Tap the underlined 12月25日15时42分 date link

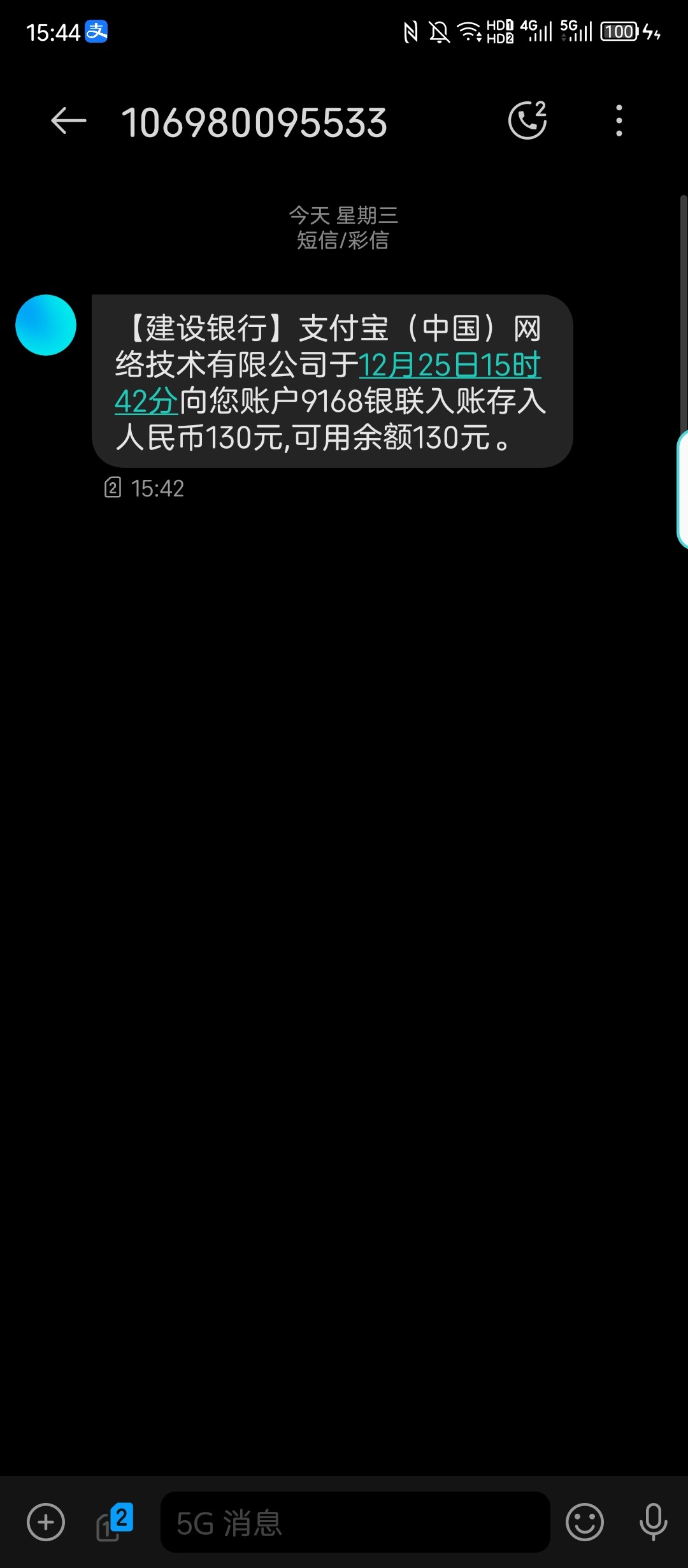pos(448,366)
